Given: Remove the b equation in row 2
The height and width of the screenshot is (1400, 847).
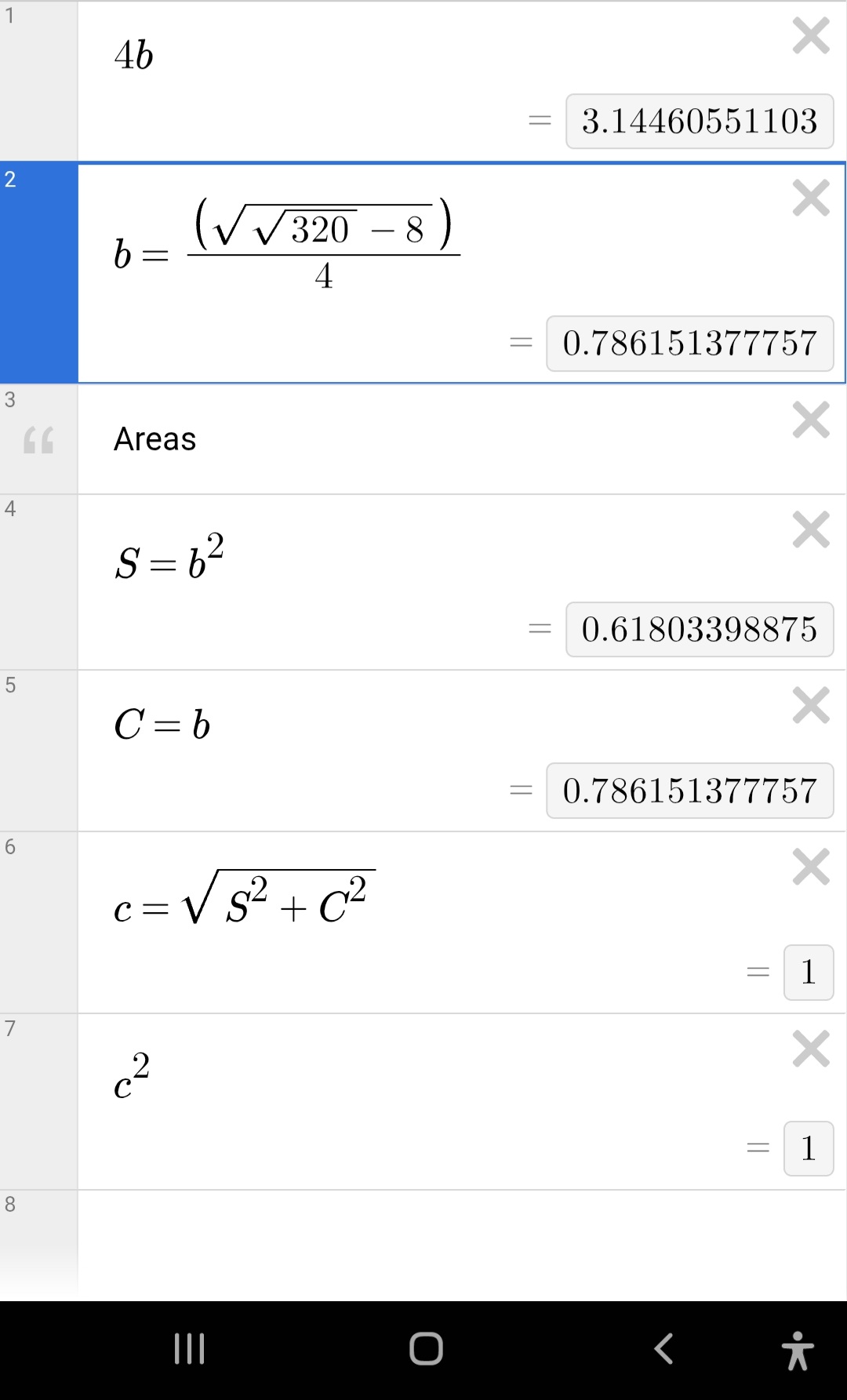Looking at the screenshot, I should 811,198.
